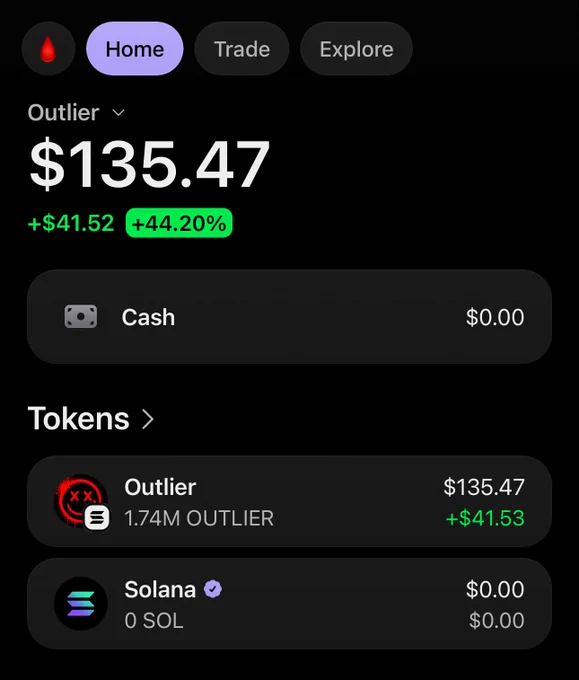Switch to the Explore tab
The width and height of the screenshot is (579, 680).
(x=356, y=49)
